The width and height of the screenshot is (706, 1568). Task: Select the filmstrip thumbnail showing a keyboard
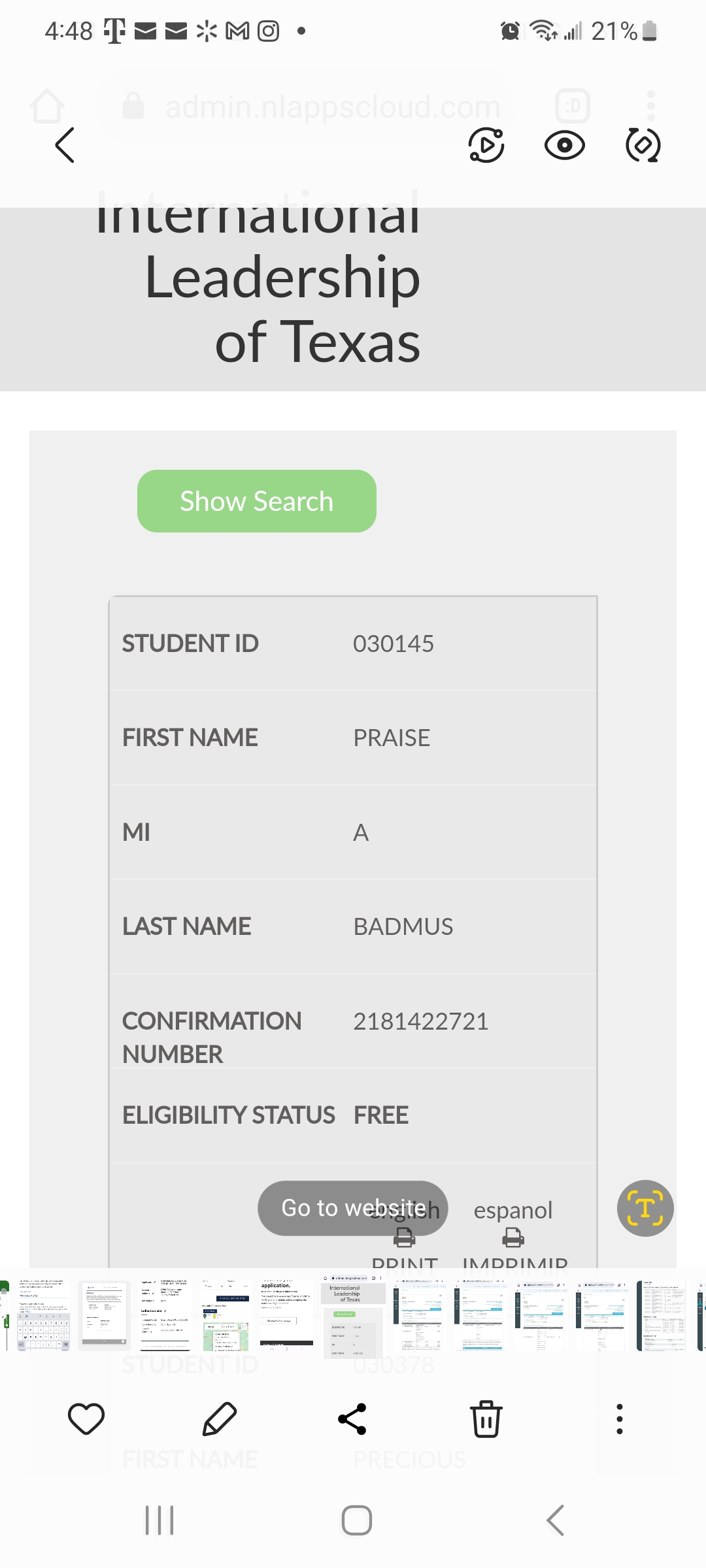tap(44, 1316)
